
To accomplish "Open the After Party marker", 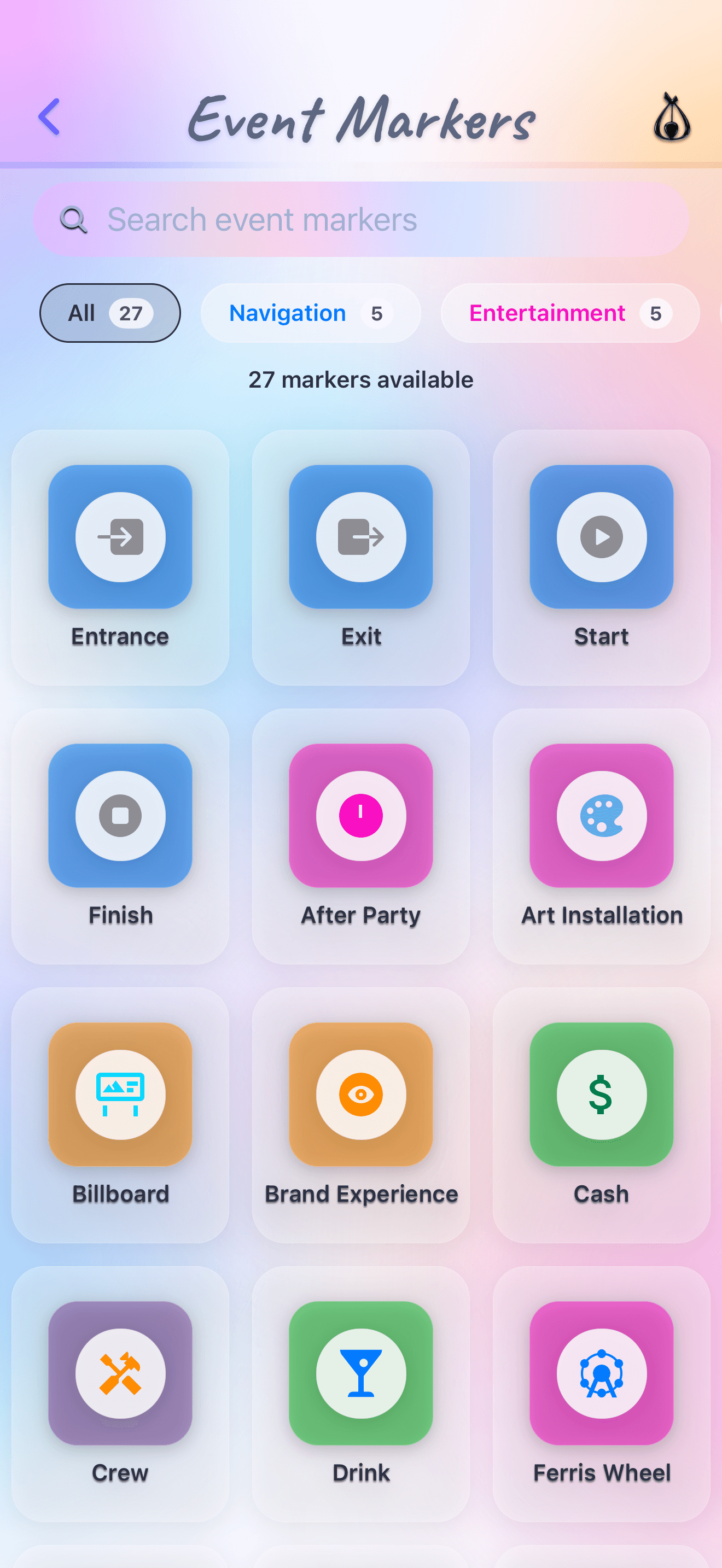I will coord(361,835).
